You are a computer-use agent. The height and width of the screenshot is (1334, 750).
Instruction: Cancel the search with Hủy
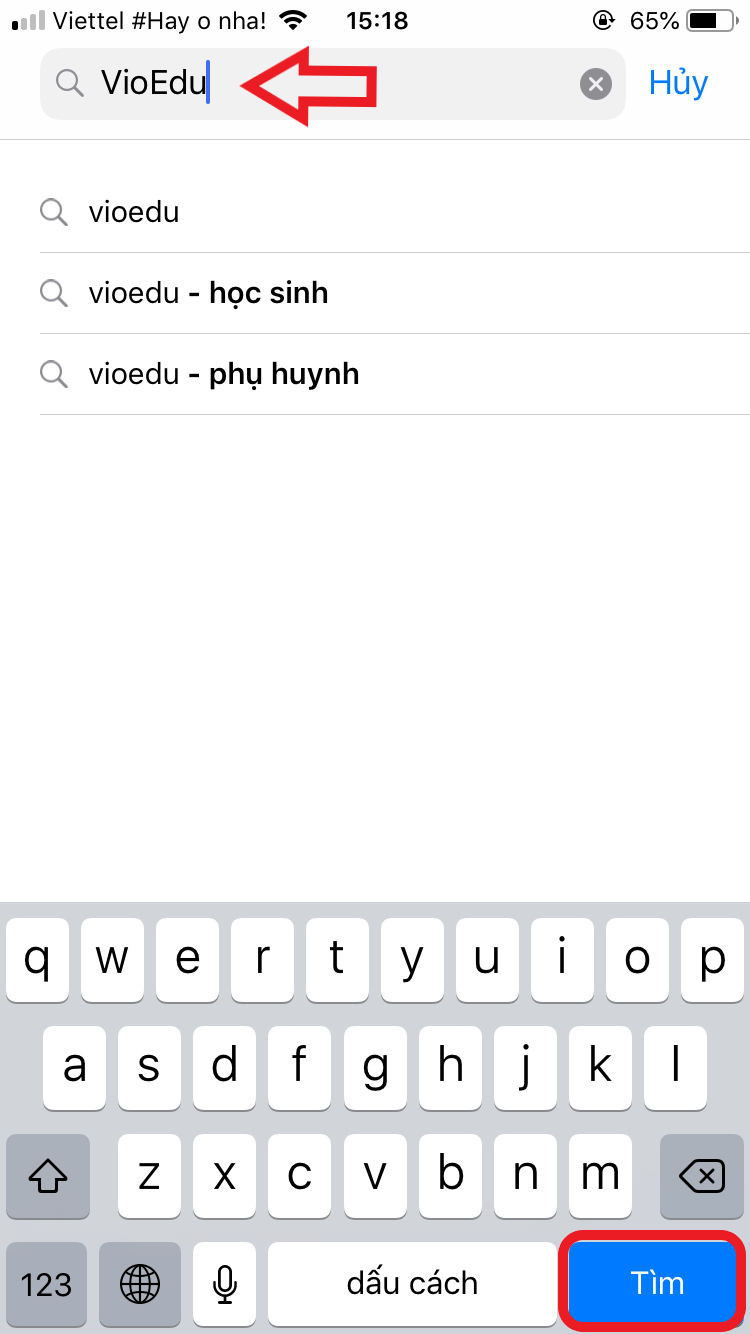(678, 83)
